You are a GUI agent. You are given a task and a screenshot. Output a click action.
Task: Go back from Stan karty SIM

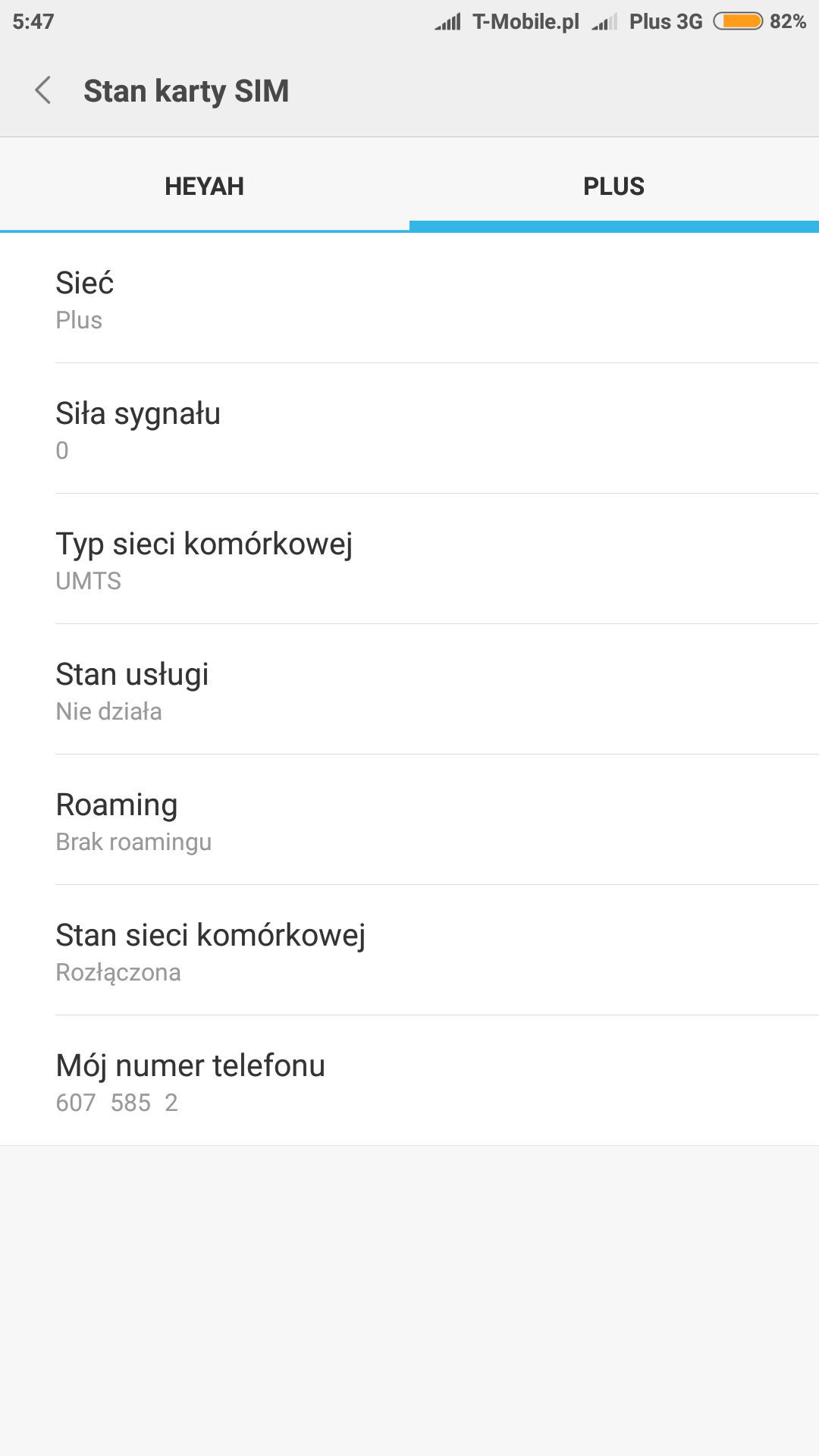pyautogui.click(x=43, y=90)
